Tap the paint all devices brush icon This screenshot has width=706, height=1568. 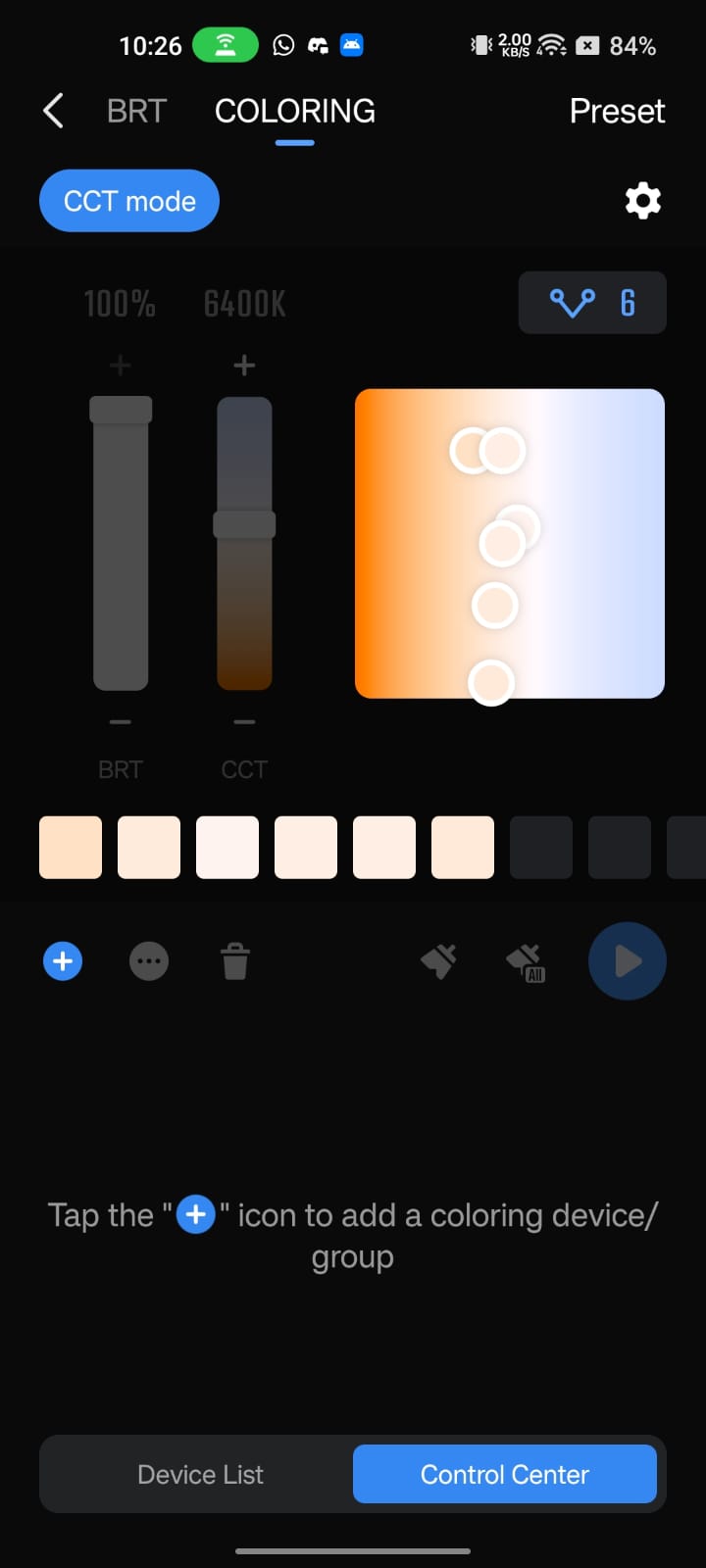coord(527,961)
